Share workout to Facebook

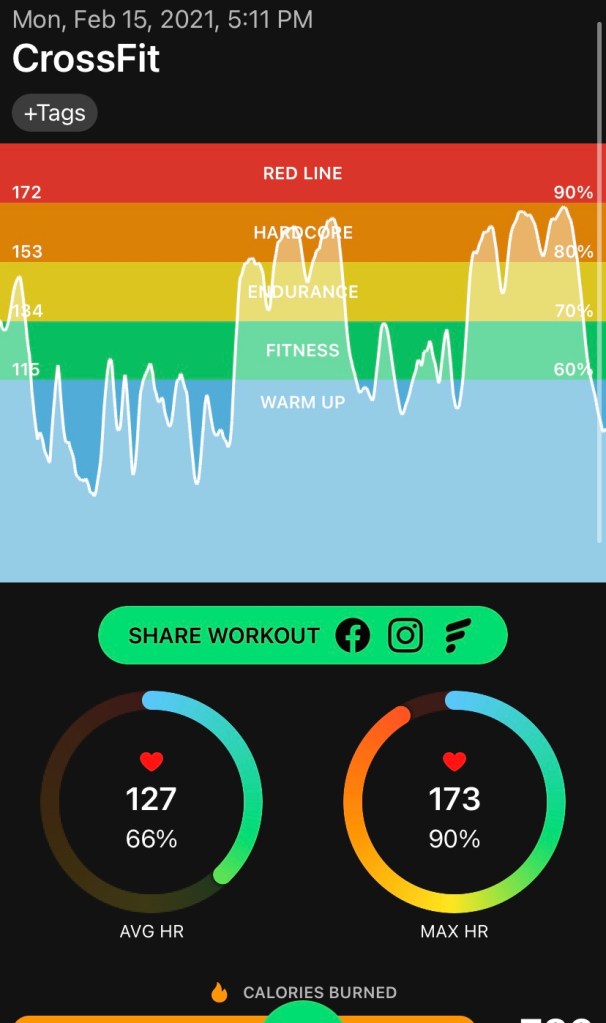point(352,635)
